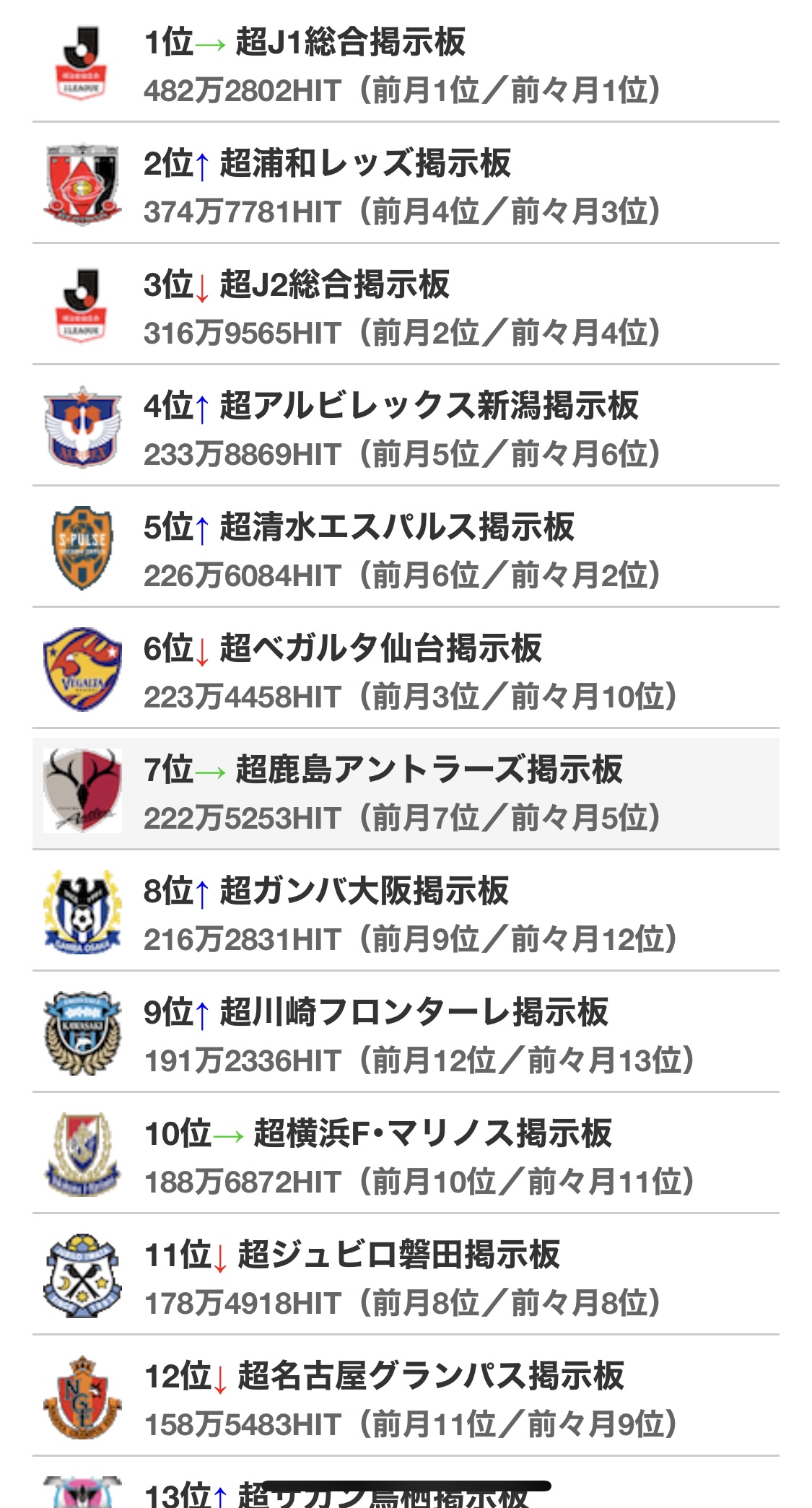View the 超ガンバ大阪掲示板 board
812x1508 pixels.
406,911
